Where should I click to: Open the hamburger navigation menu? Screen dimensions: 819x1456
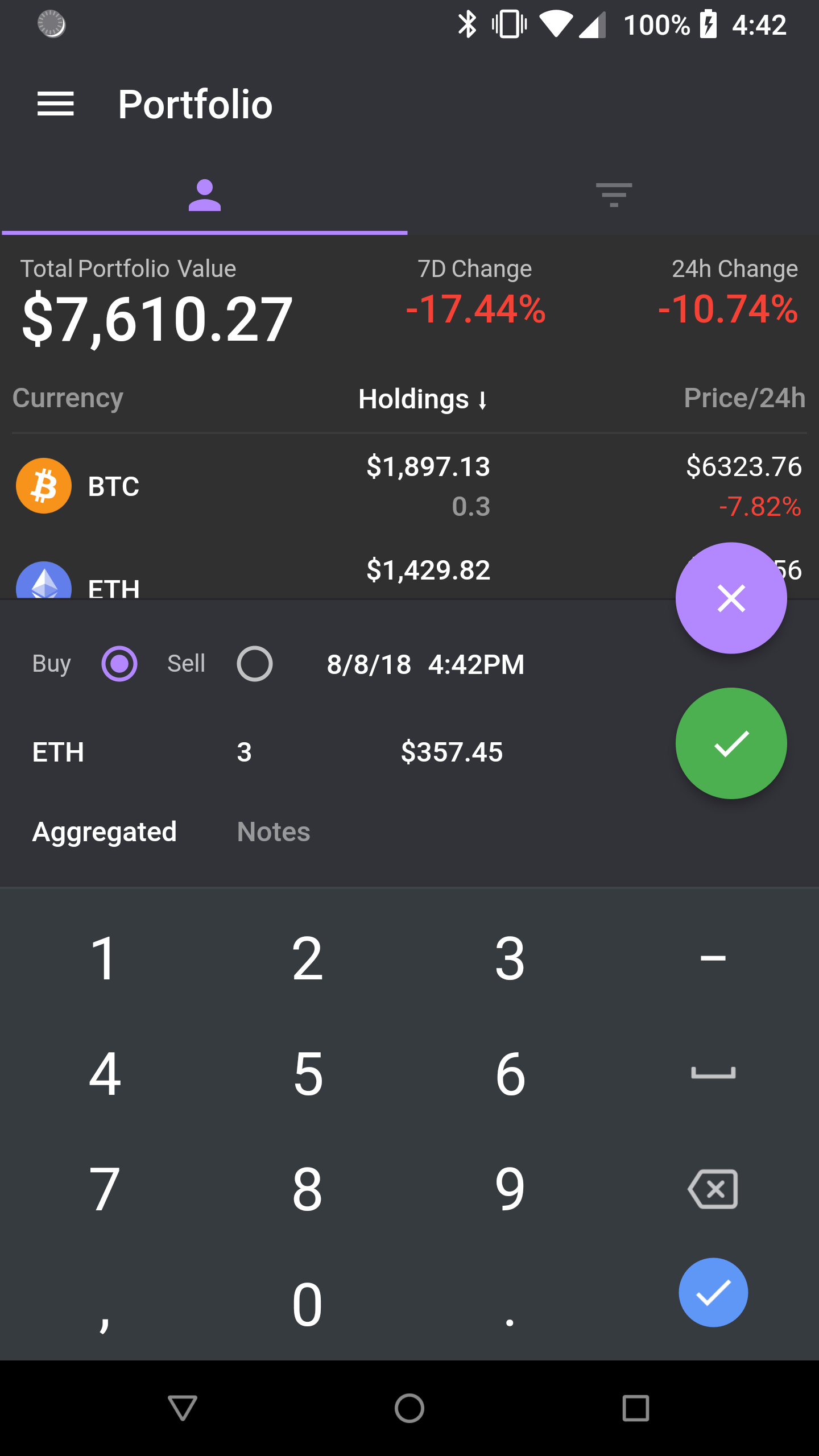[x=56, y=104]
